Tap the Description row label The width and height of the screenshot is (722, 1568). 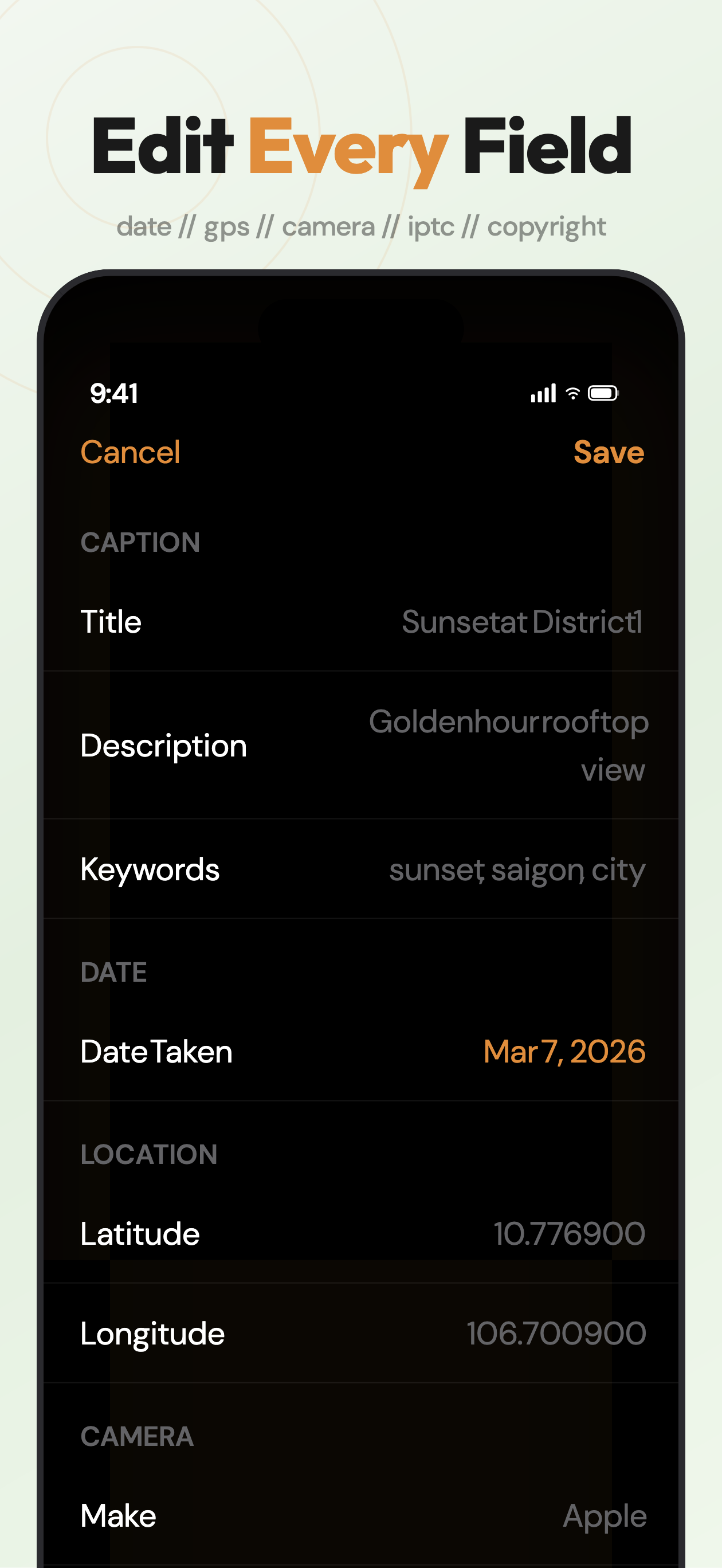click(x=164, y=745)
